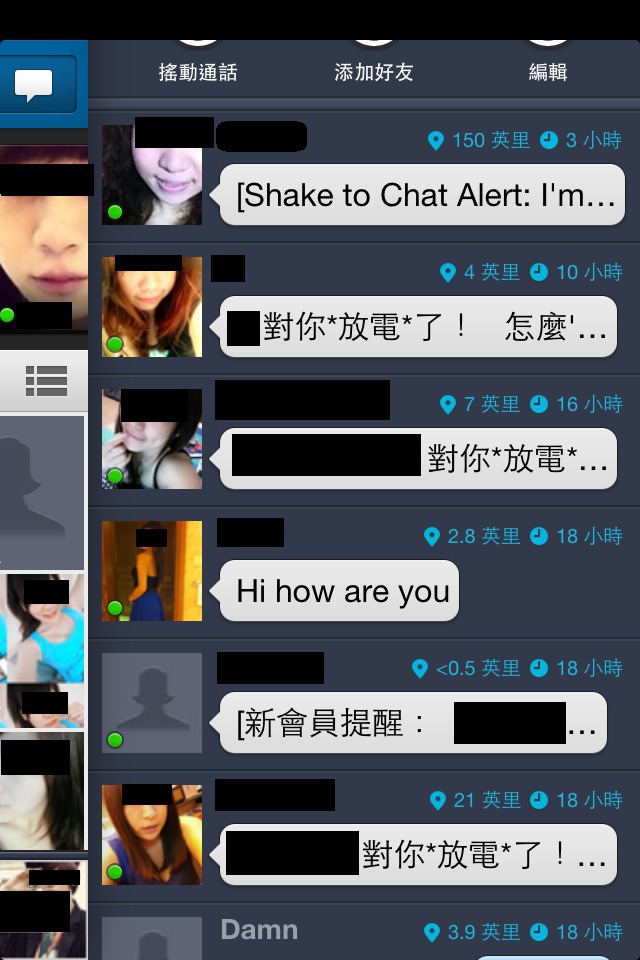Open the chat 7 英里 away
Viewport: 640px width, 960px height.
click(418, 458)
